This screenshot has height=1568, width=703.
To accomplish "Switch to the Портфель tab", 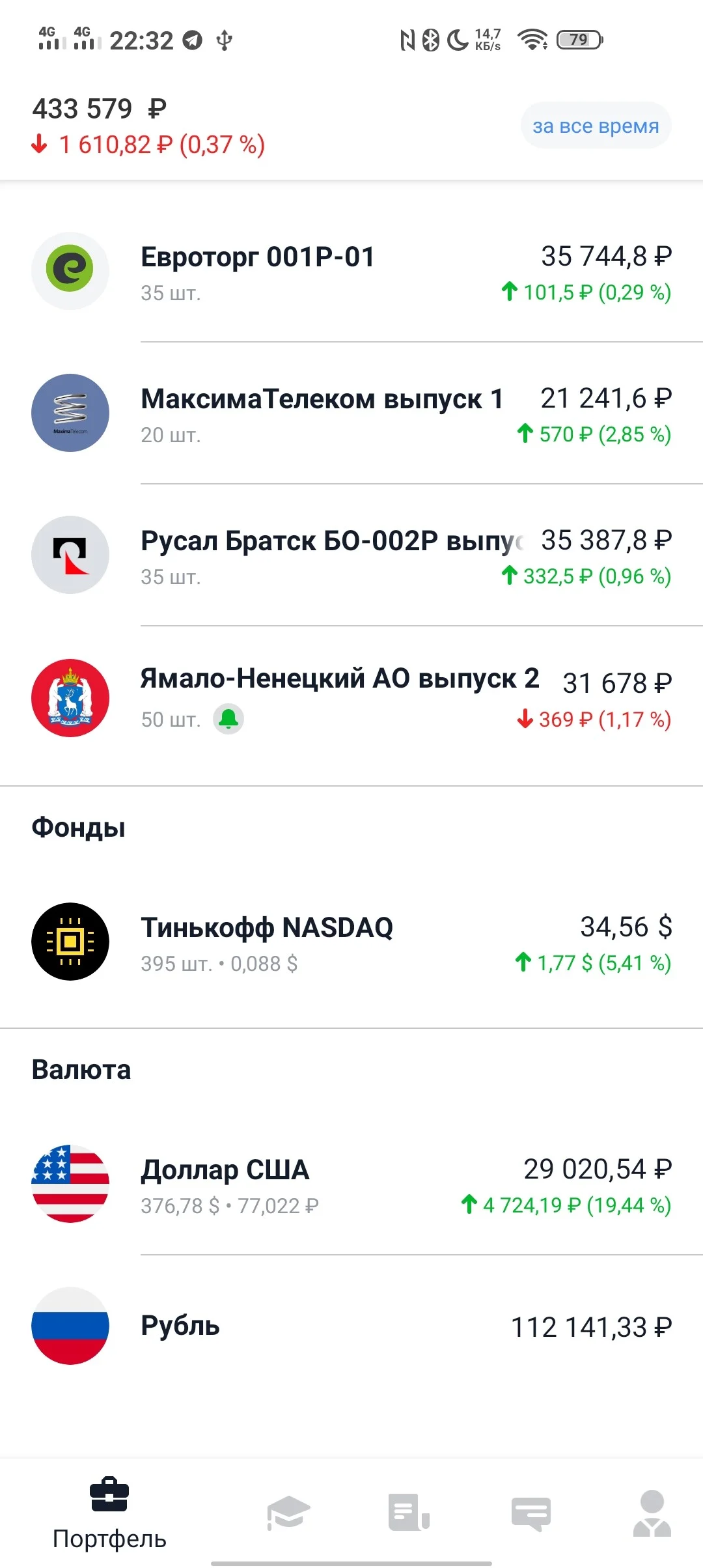I will (109, 1513).
